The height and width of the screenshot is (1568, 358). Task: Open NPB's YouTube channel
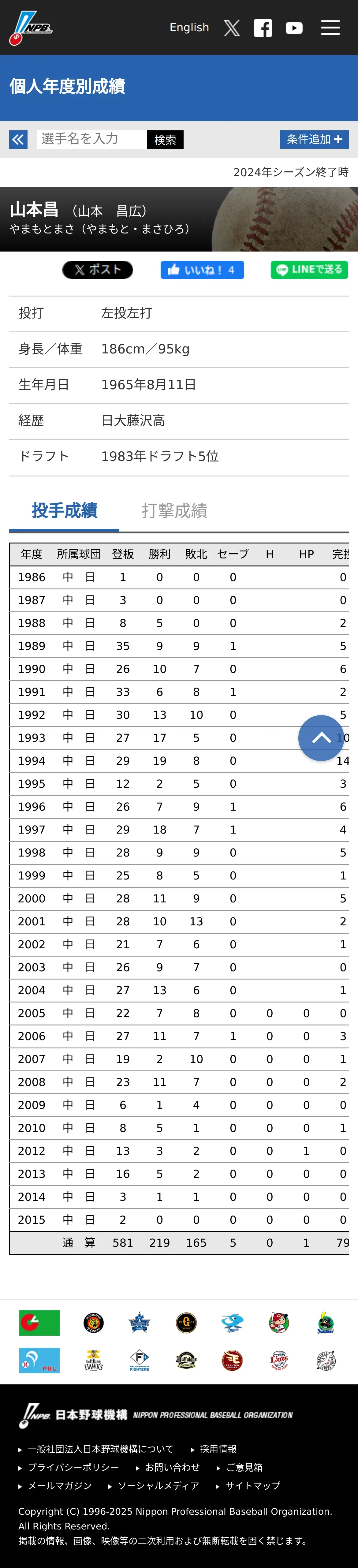294,28
